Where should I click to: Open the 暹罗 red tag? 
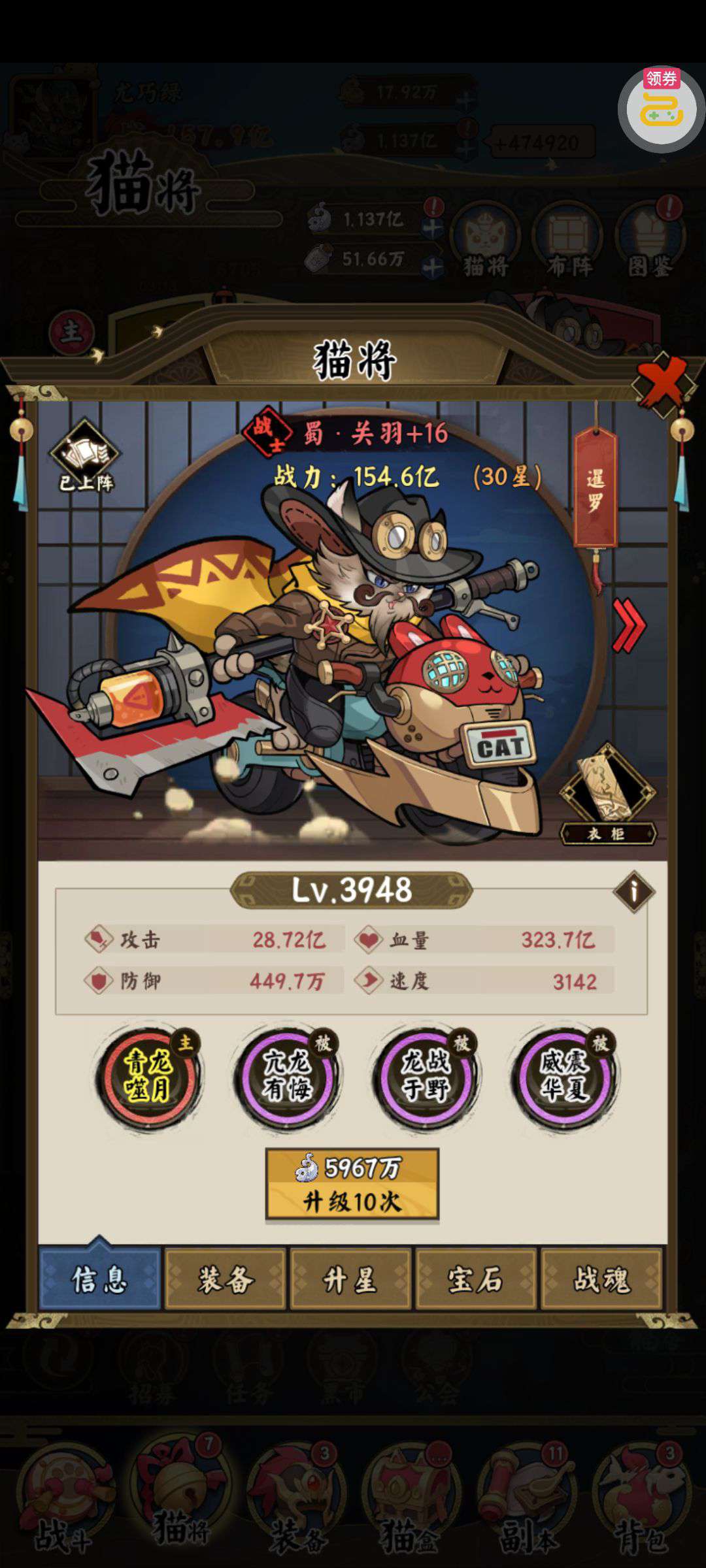coord(595,489)
